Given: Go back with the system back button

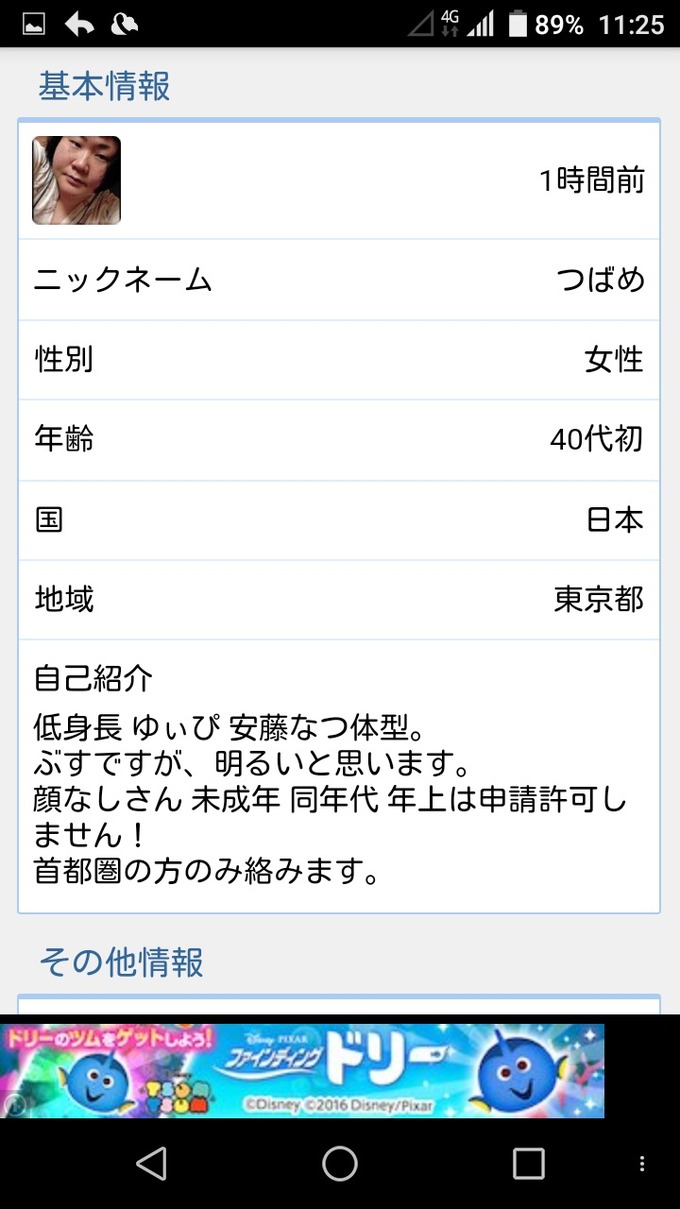Looking at the screenshot, I should [151, 1163].
